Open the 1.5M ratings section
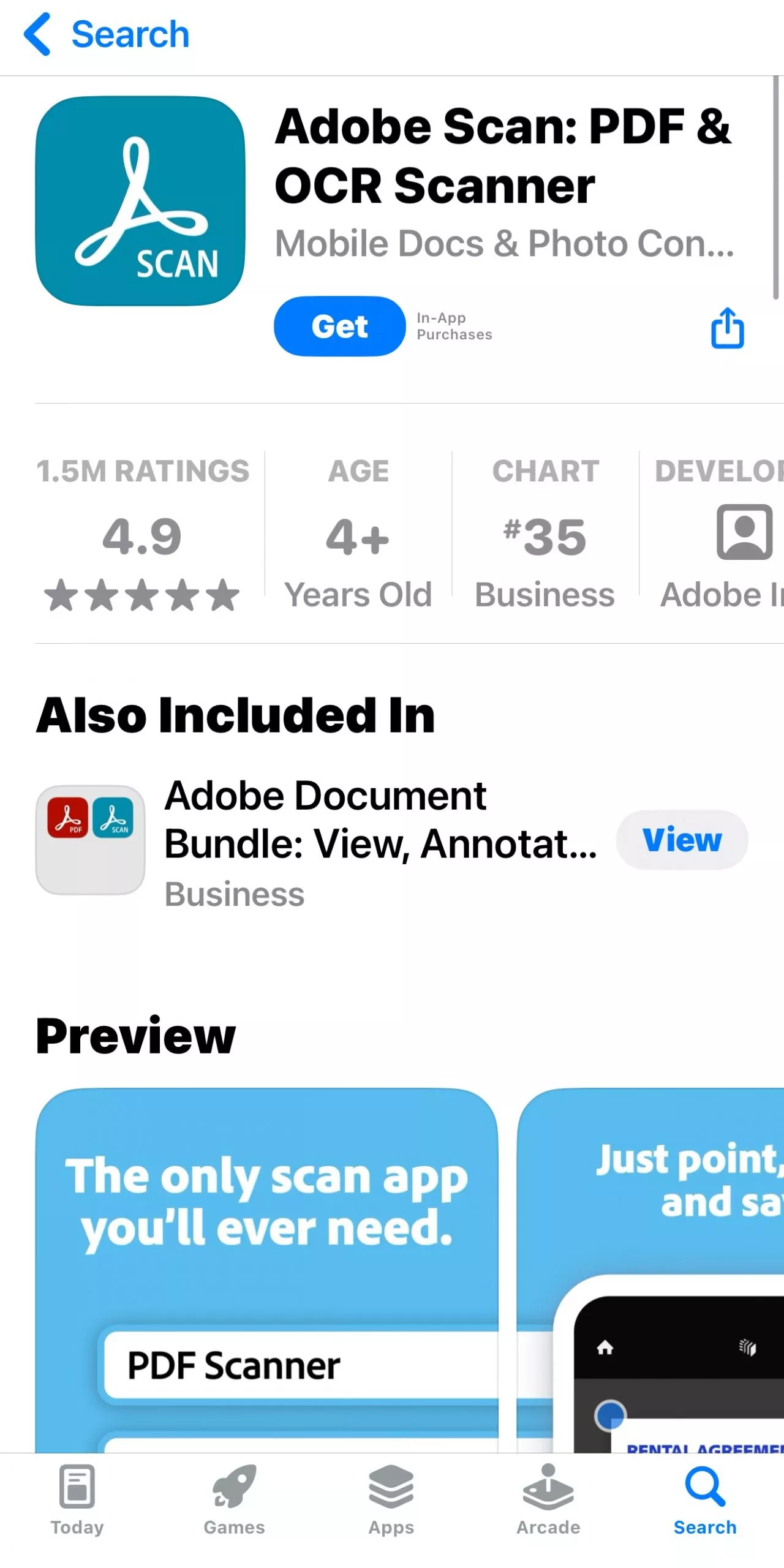Screen dimensions: 784x1568 click(143, 533)
